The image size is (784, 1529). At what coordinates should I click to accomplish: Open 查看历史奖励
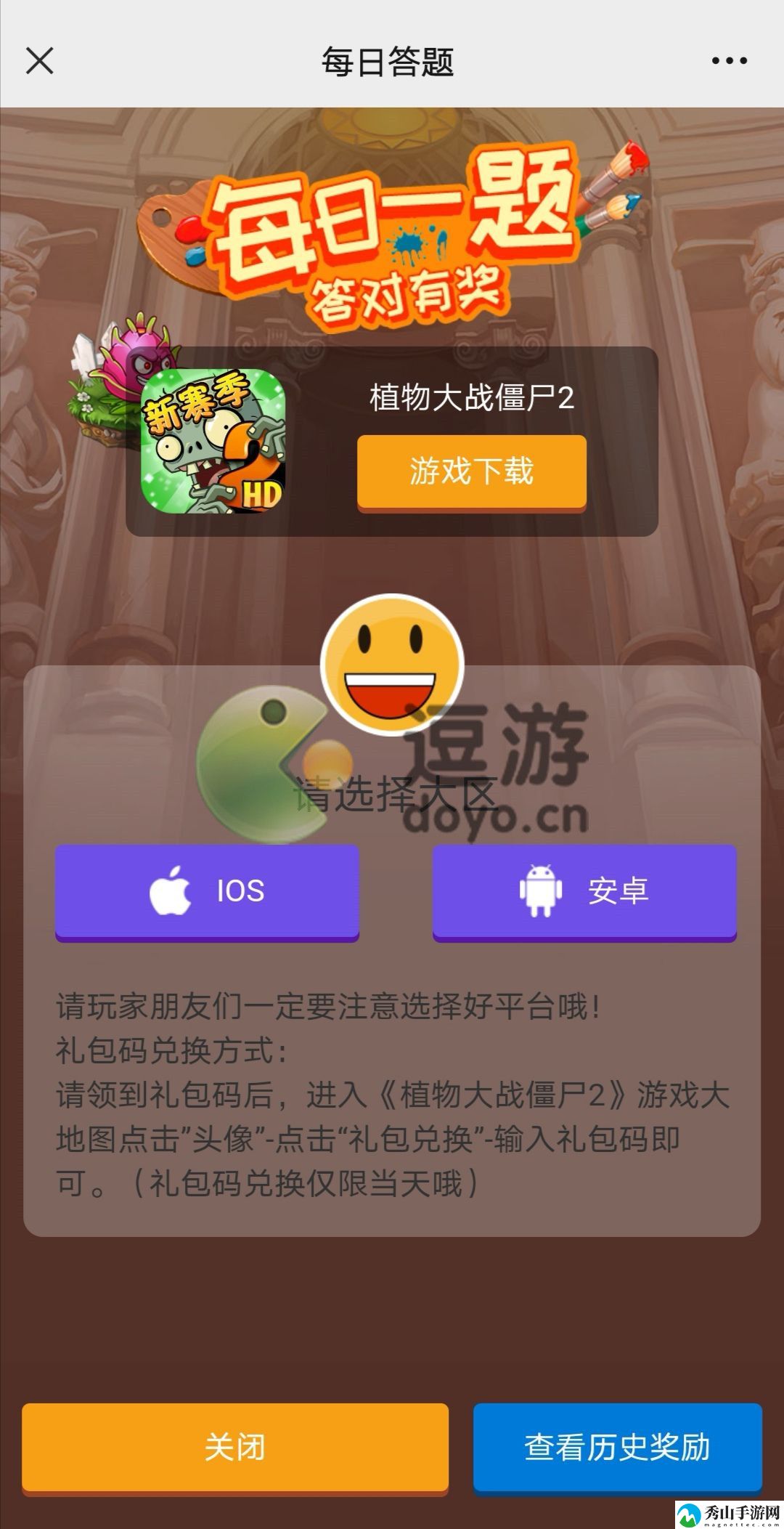(617, 1447)
